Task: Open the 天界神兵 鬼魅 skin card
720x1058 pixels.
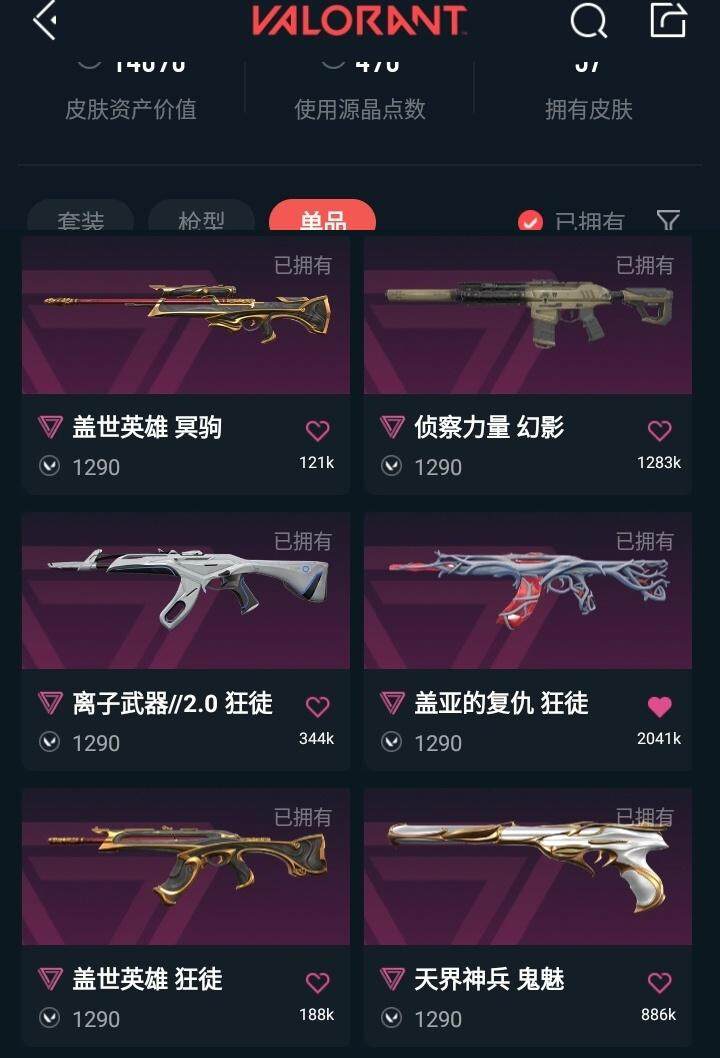Action: click(x=528, y=868)
